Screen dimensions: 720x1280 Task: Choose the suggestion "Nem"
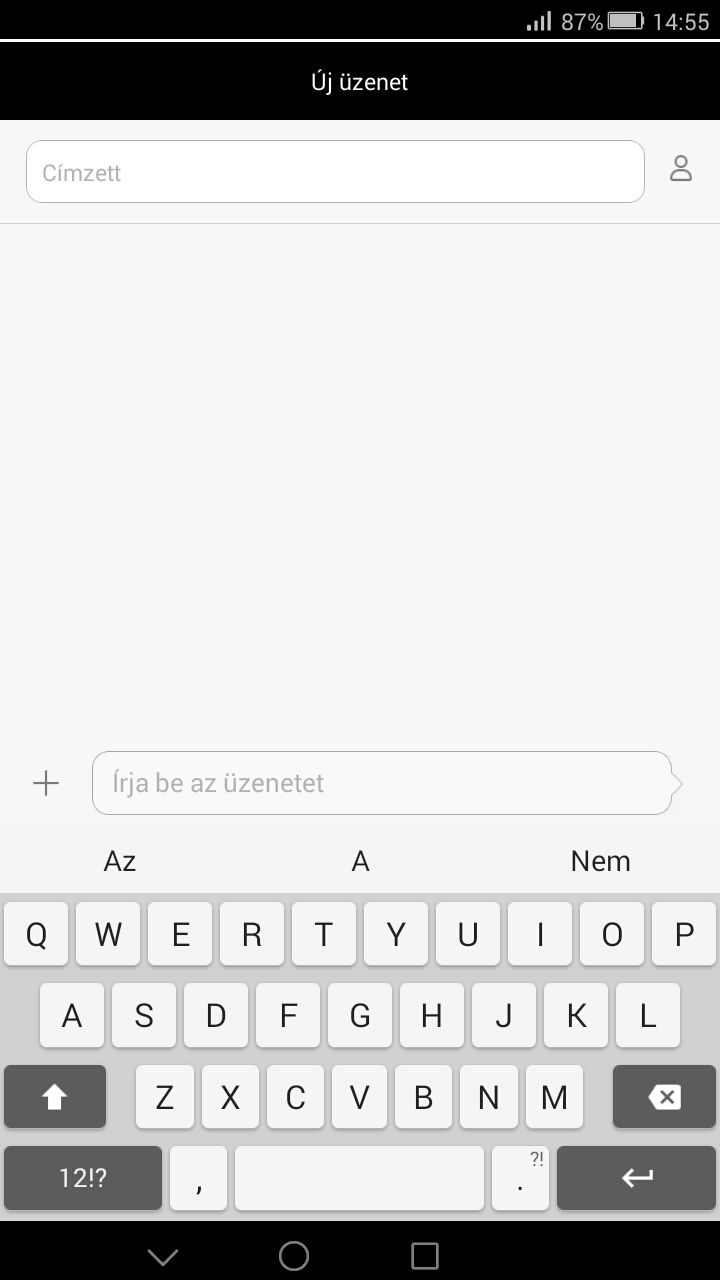[600, 861]
